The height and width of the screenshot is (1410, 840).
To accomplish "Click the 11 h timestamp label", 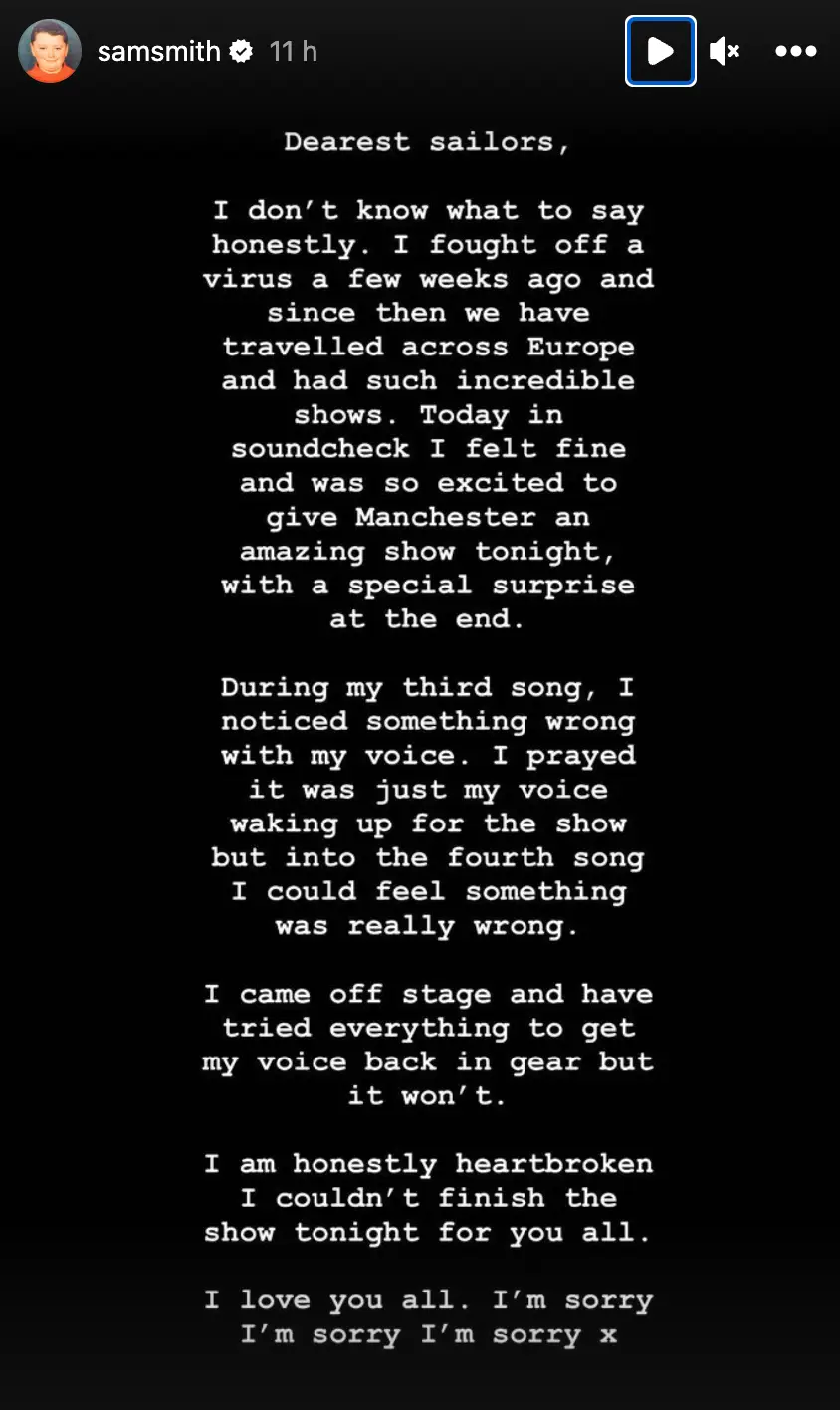I will pos(295,52).
